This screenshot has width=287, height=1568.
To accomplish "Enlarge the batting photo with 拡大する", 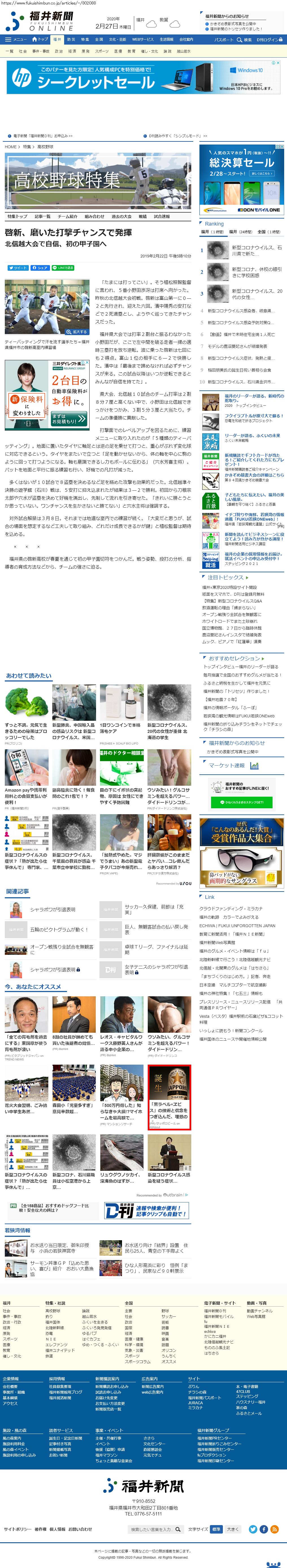I will 79,332.
